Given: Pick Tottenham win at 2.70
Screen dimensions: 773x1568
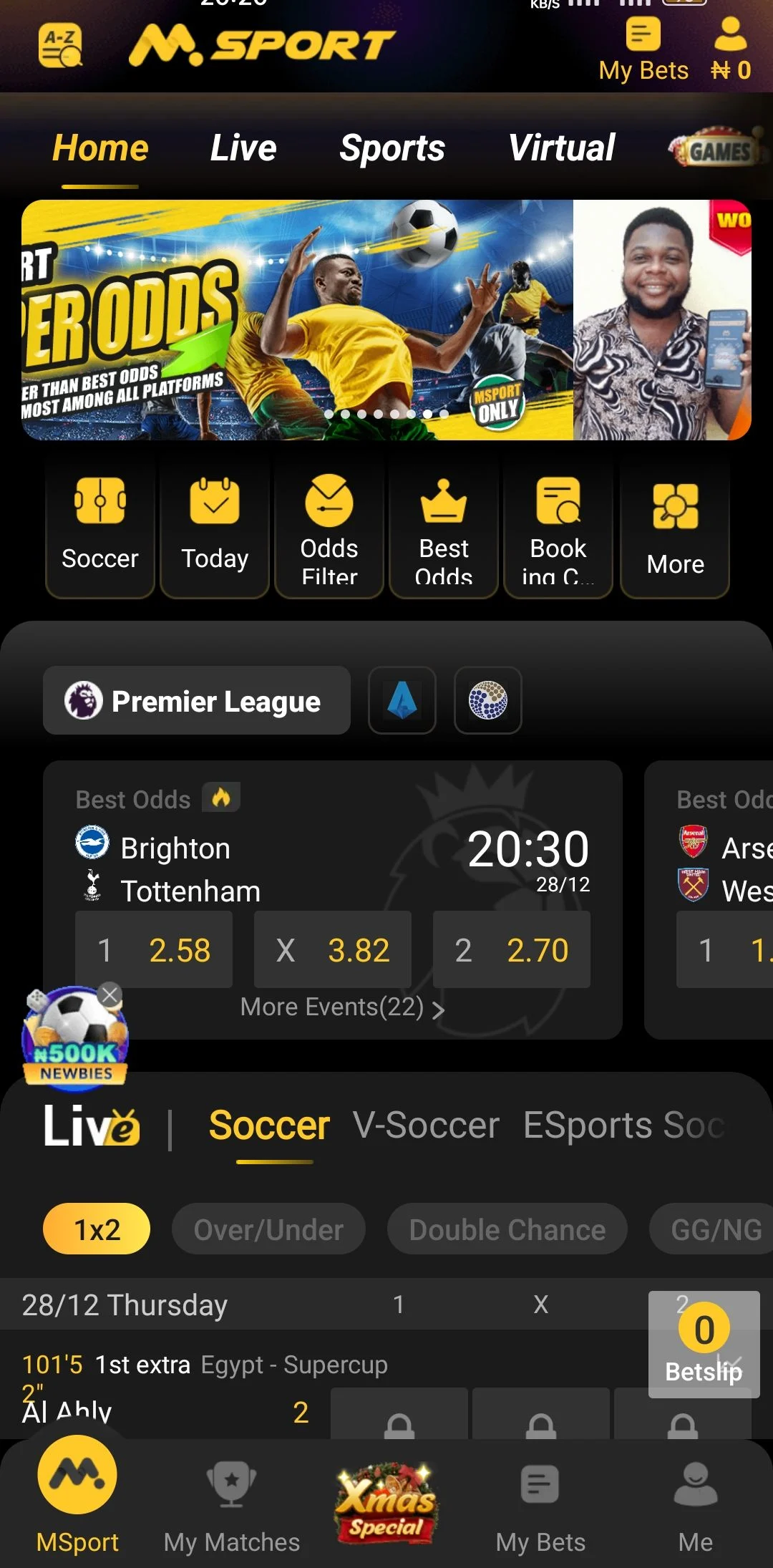Looking at the screenshot, I should (x=512, y=950).
